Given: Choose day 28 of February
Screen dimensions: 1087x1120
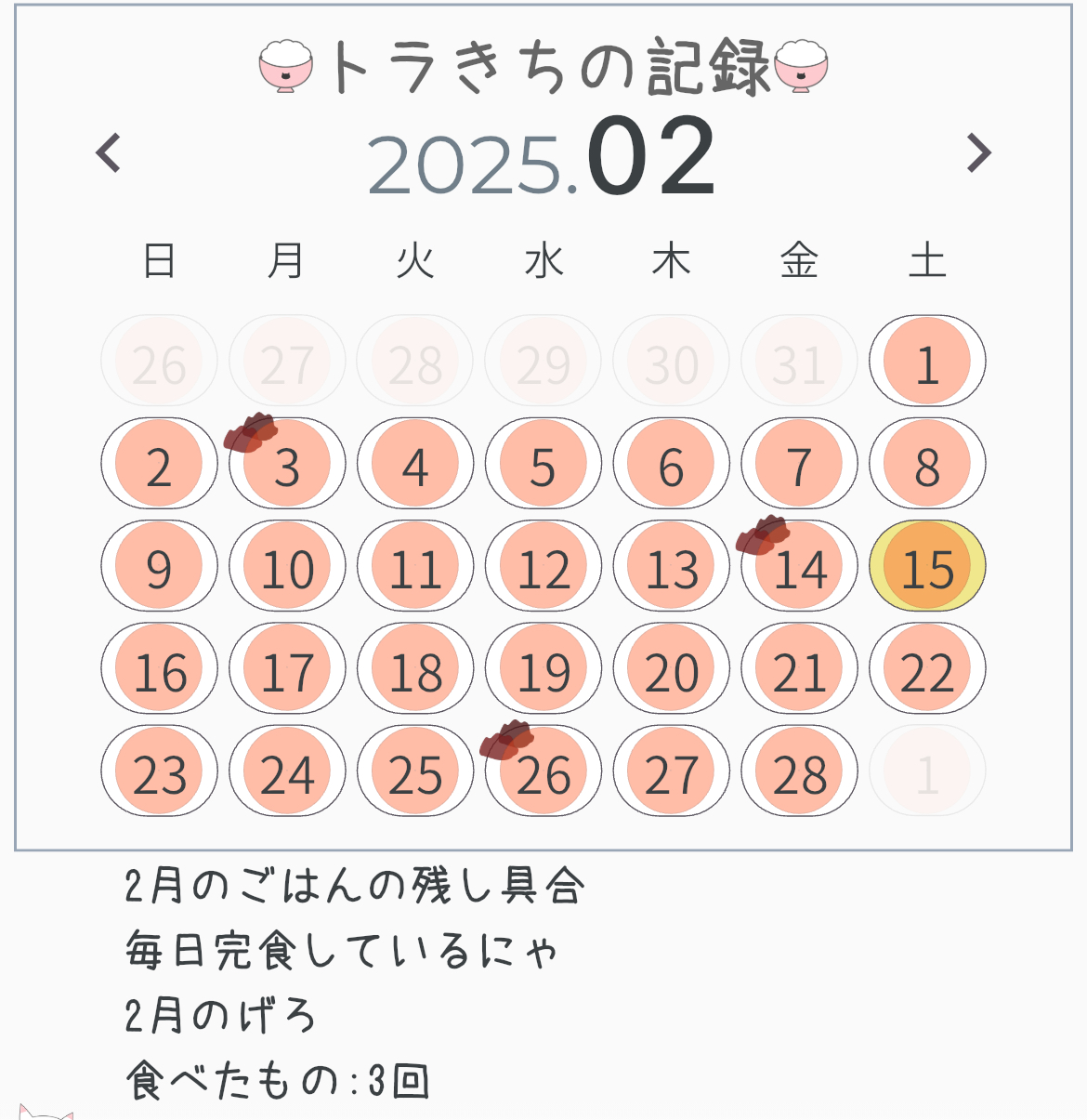Looking at the screenshot, I should [799, 771].
